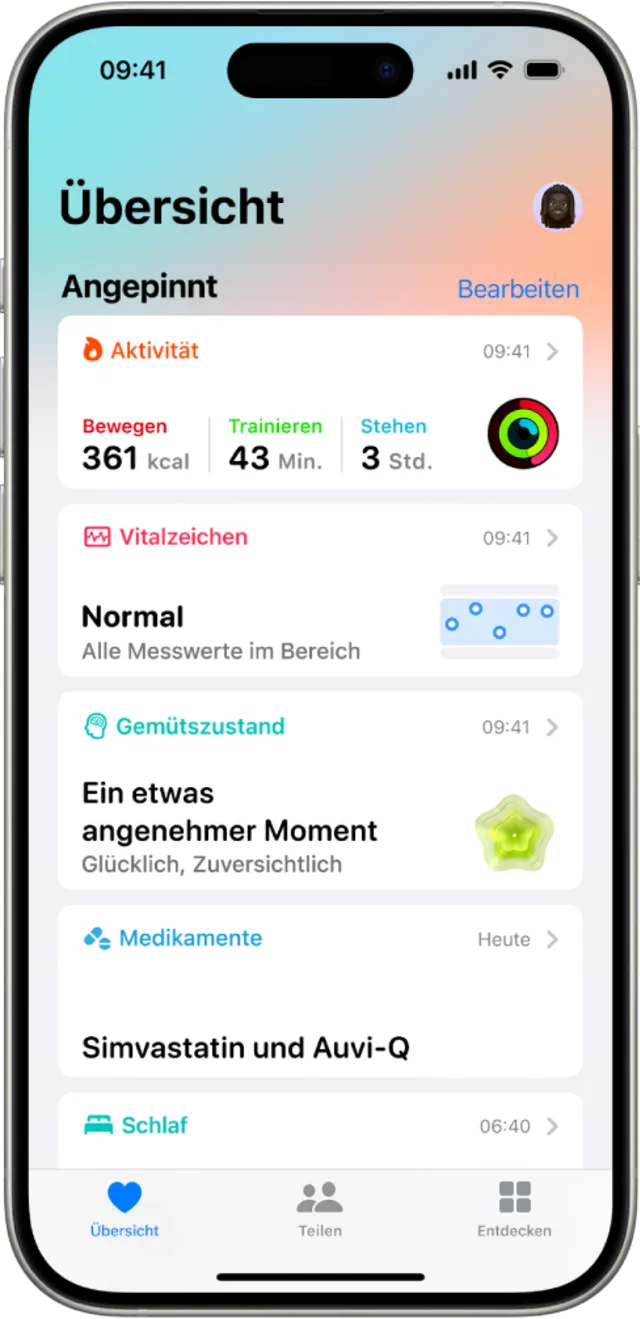Switch to the Entdecken tab
This screenshot has width=640, height=1319.
tap(514, 1208)
